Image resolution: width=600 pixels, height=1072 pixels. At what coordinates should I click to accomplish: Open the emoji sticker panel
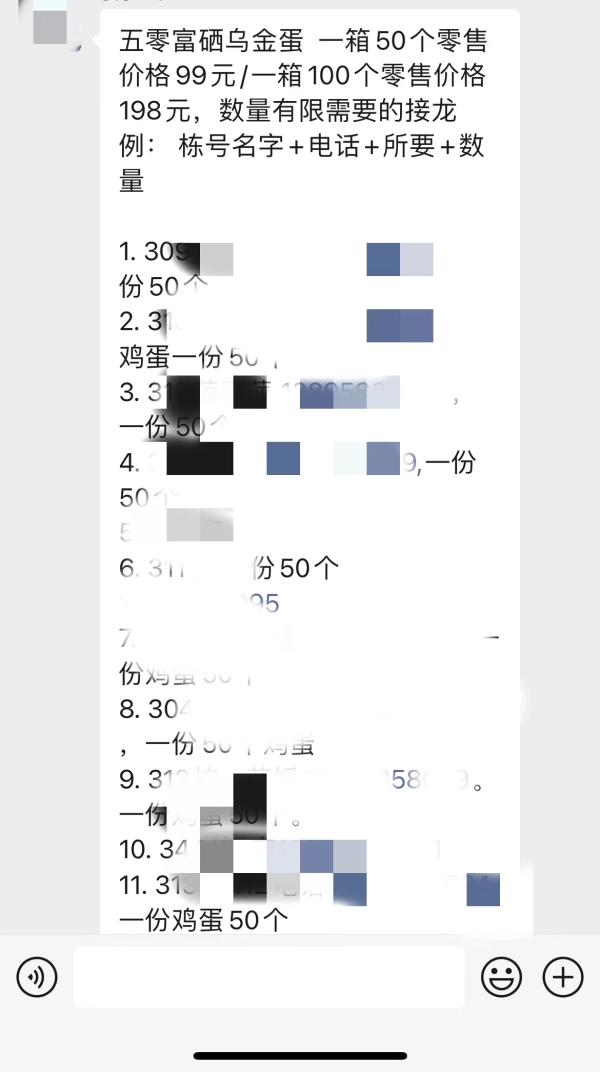pos(502,977)
